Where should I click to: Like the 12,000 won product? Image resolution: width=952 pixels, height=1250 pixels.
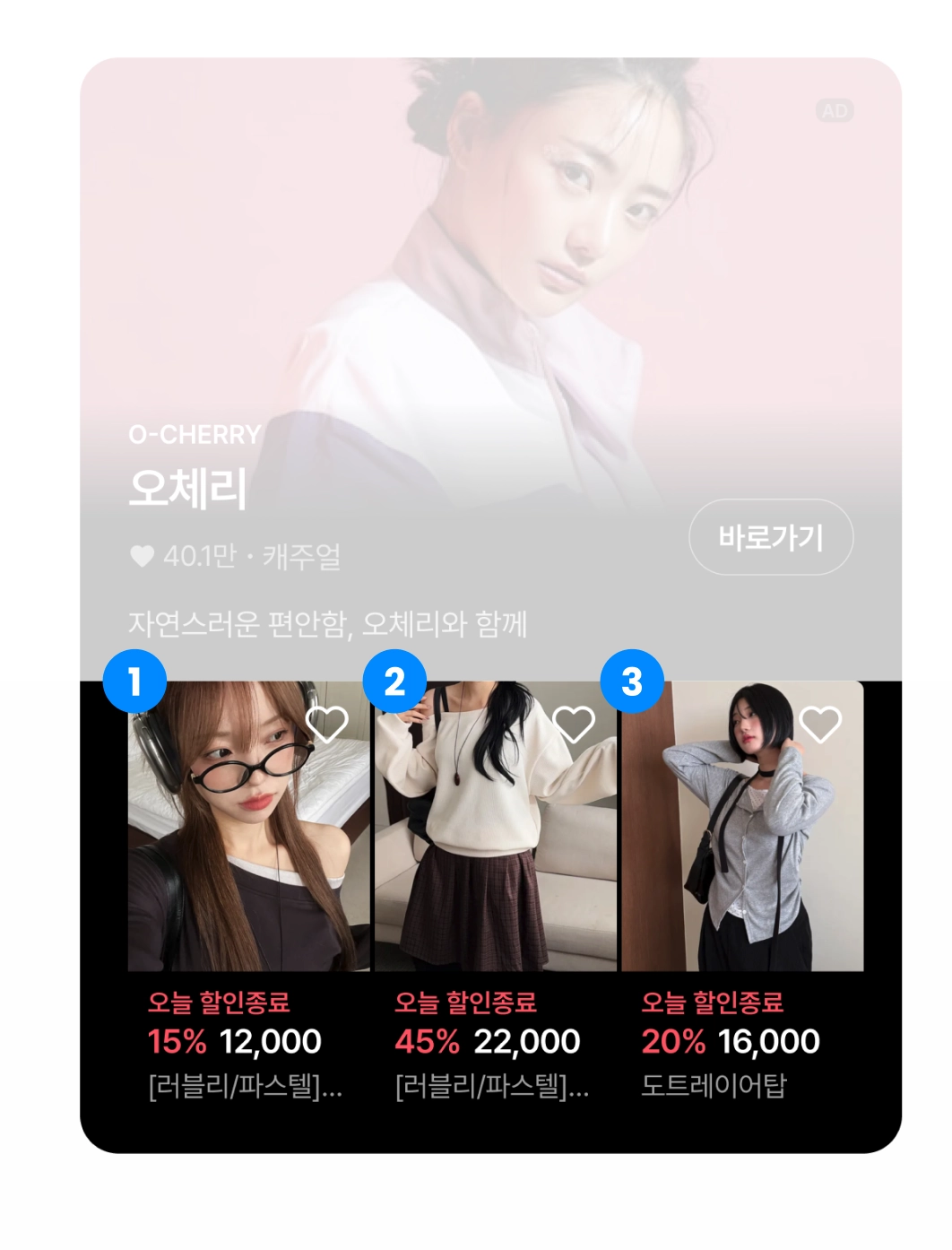(327, 724)
